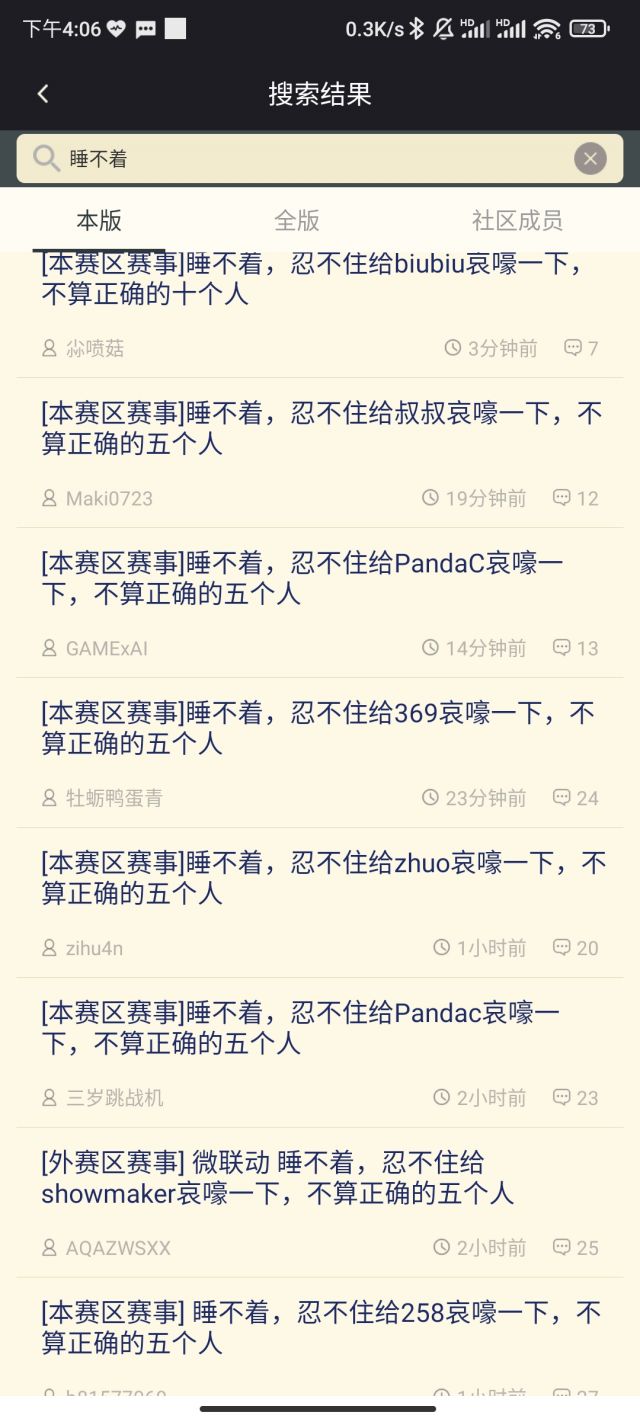Open the Pandac post by 三岁跳战机
This screenshot has width=640, height=1422.
[320, 1053]
